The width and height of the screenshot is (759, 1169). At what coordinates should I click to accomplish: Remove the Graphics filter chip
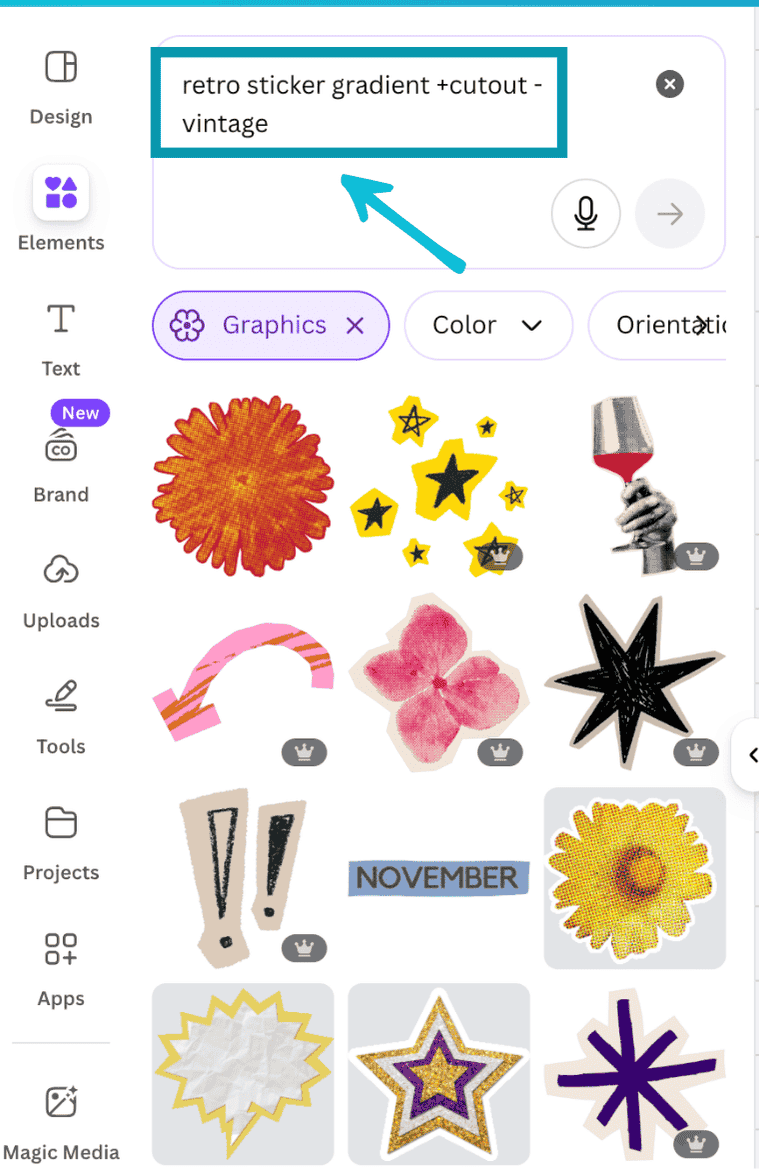(x=355, y=325)
